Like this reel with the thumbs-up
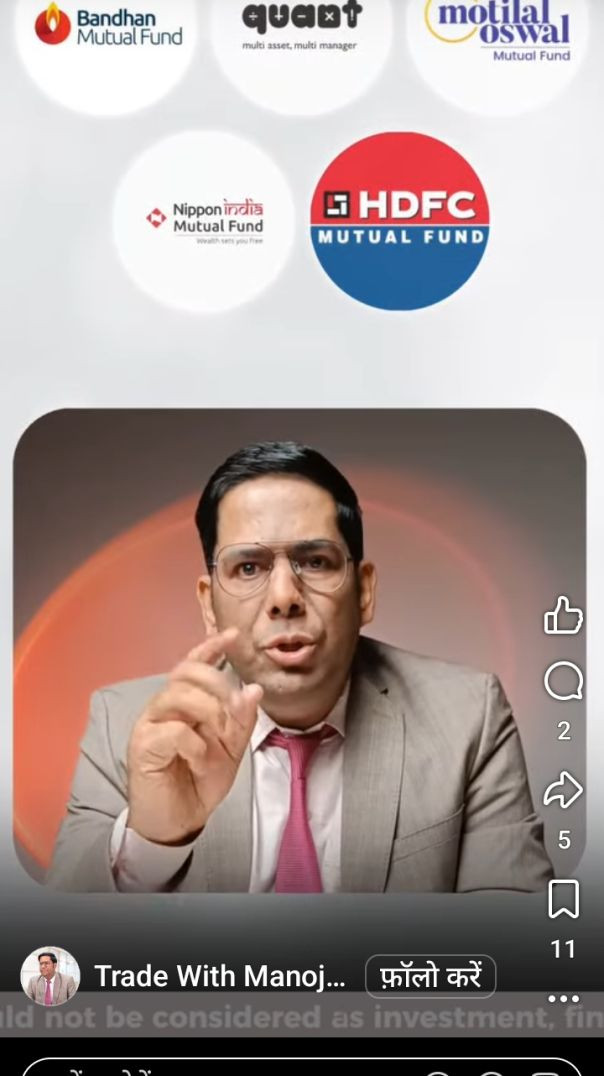This screenshot has height=1076, width=604. pos(563,615)
